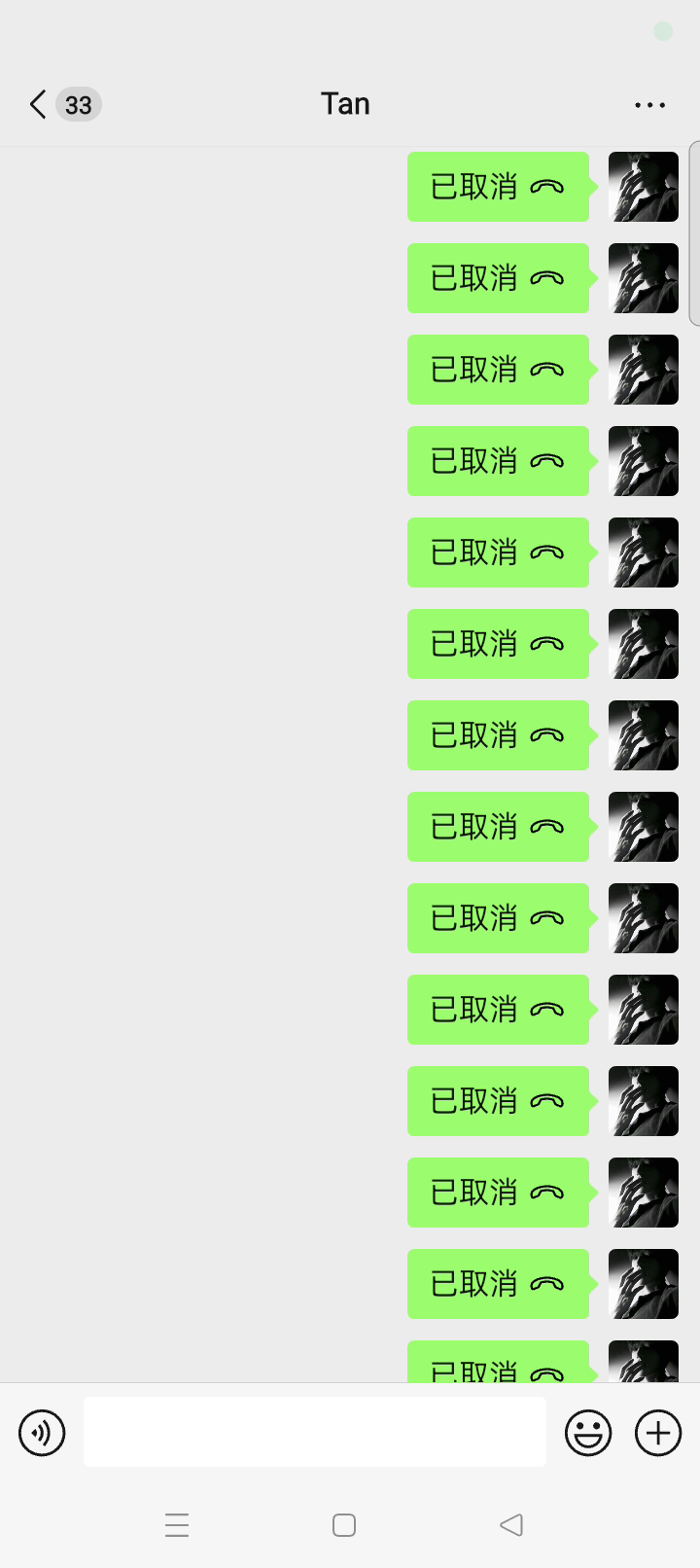Switch to voice message input
Viewport: 700px width, 1568px height.
pyautogui.click(x=42, y=1433)
